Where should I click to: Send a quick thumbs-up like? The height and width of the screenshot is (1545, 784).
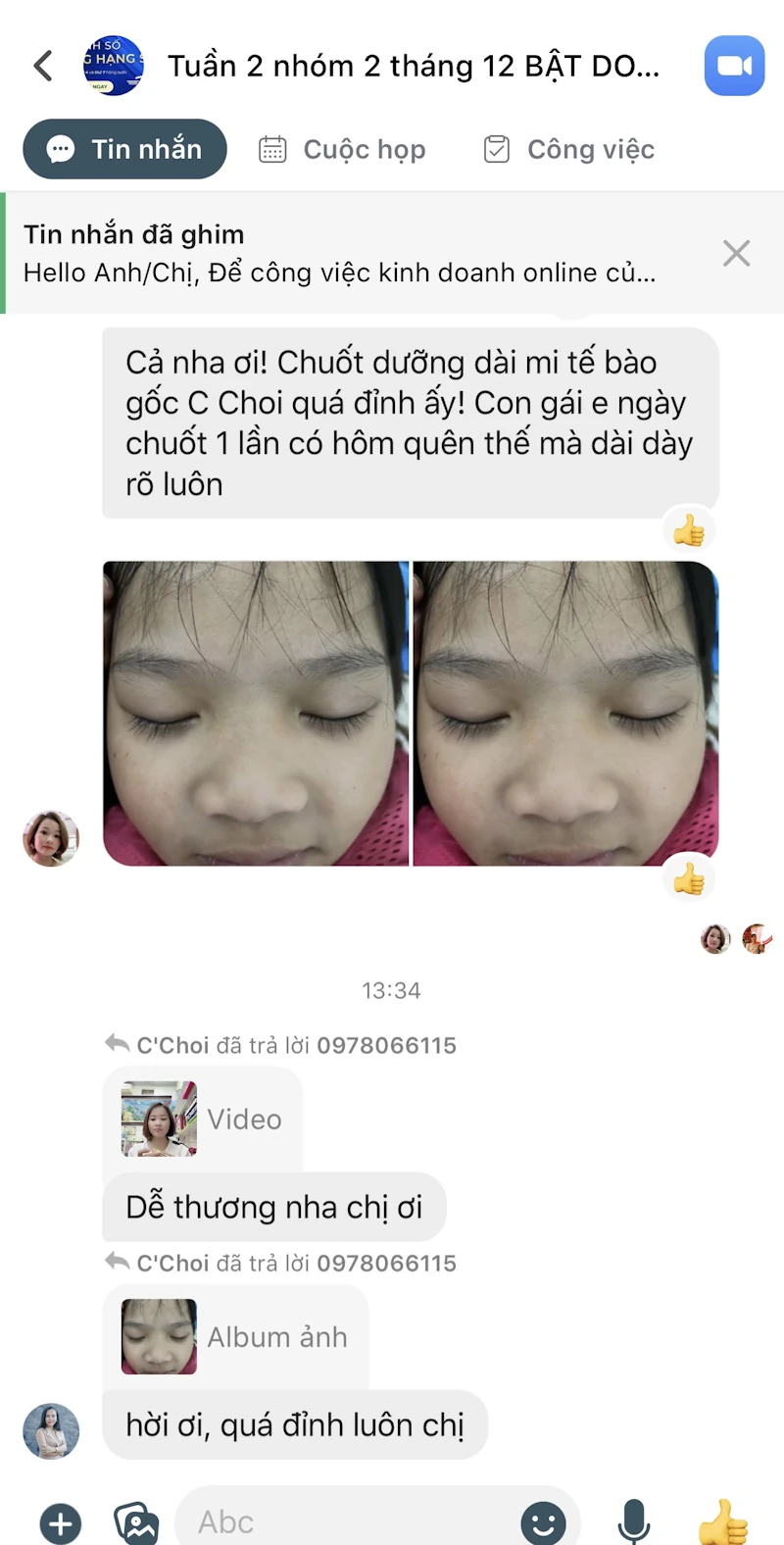coord(722,1522)
